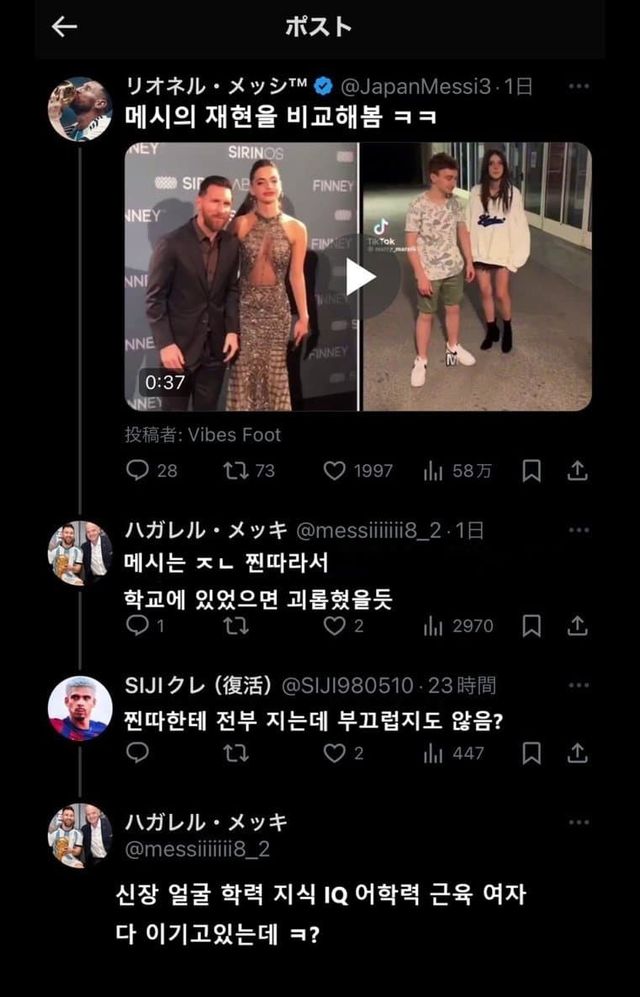Bookmark the @JapanMessi3 post
Image resolution: width=640 pixels, height=997 pixels.
click(533, 470)
